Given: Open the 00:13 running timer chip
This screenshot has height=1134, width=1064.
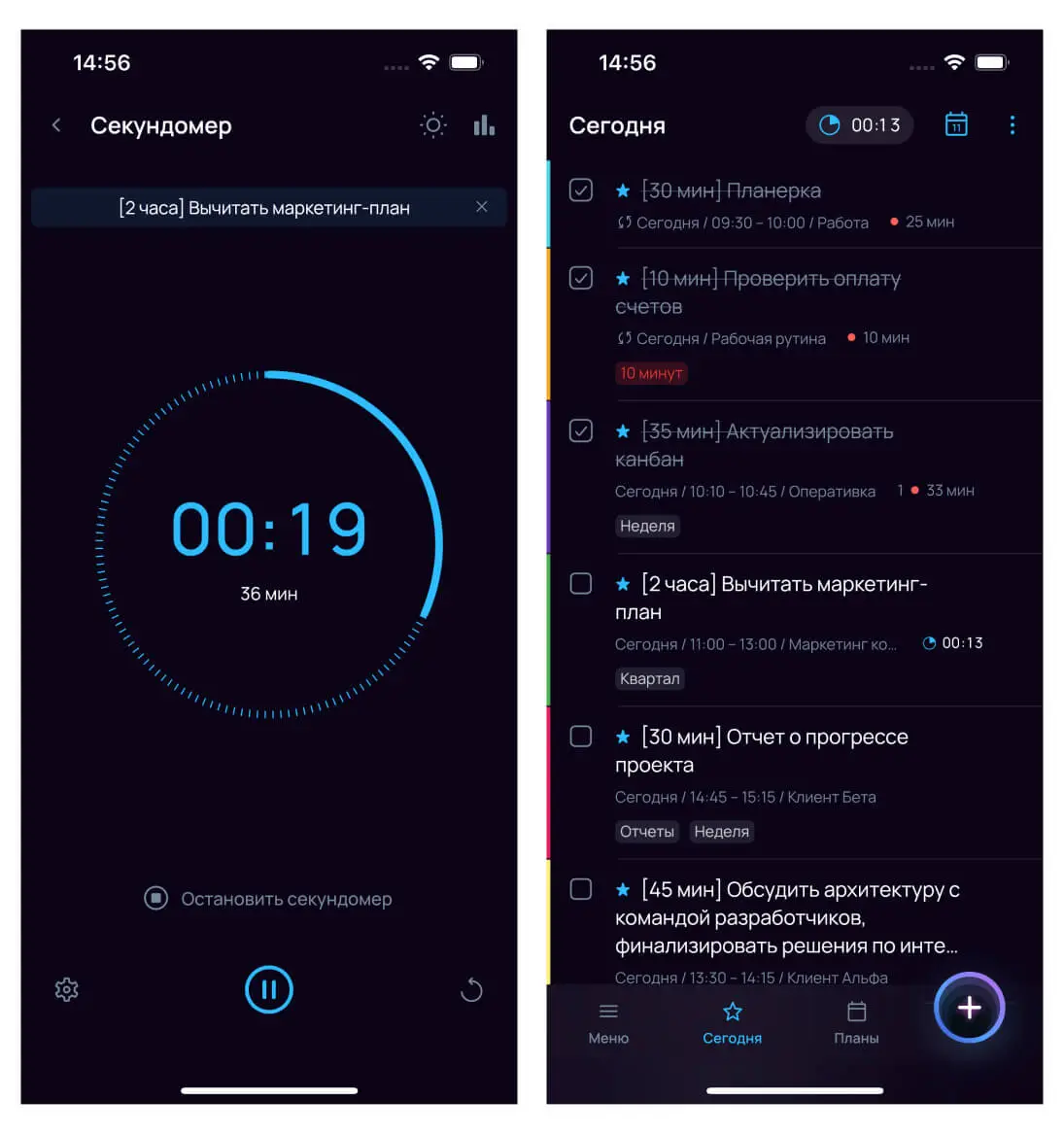Looking at the screenshot, I should click(860, 125).
